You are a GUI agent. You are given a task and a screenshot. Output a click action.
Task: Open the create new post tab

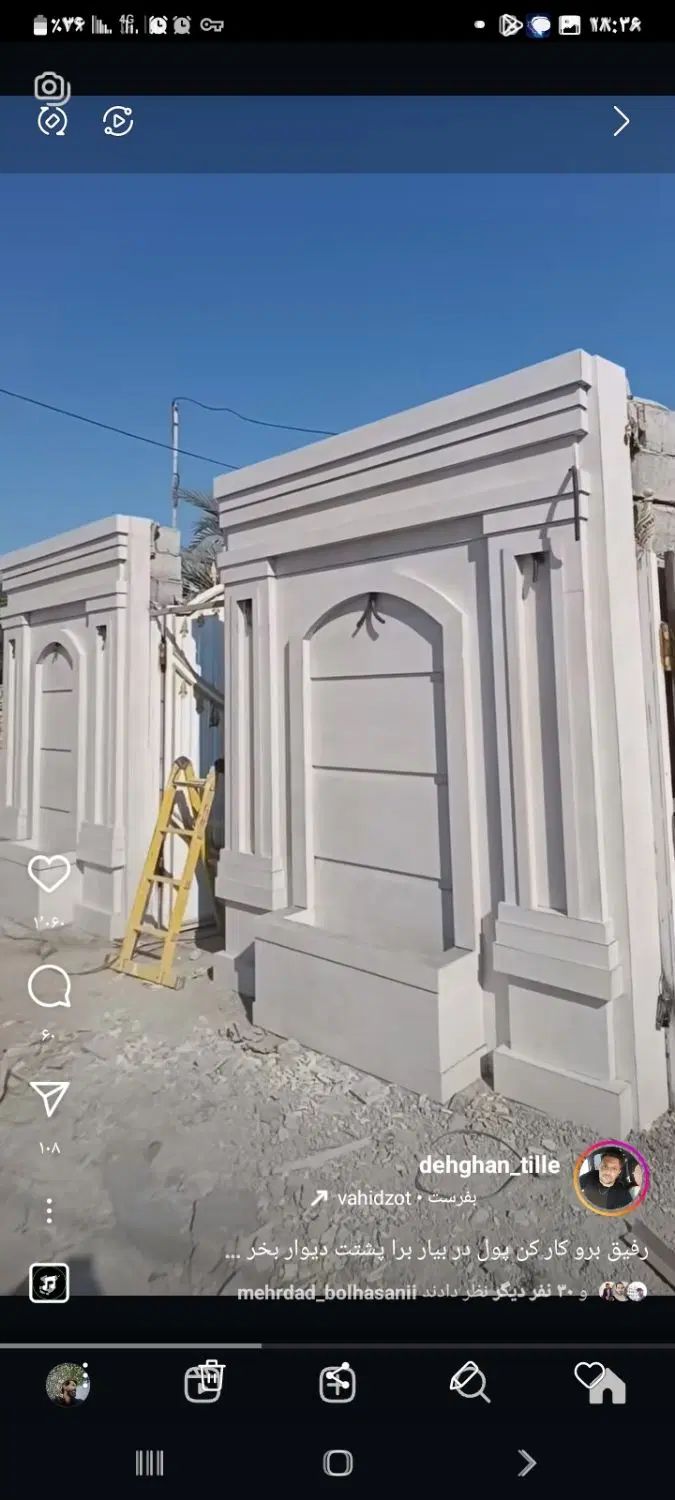[x=337, y=1384]
